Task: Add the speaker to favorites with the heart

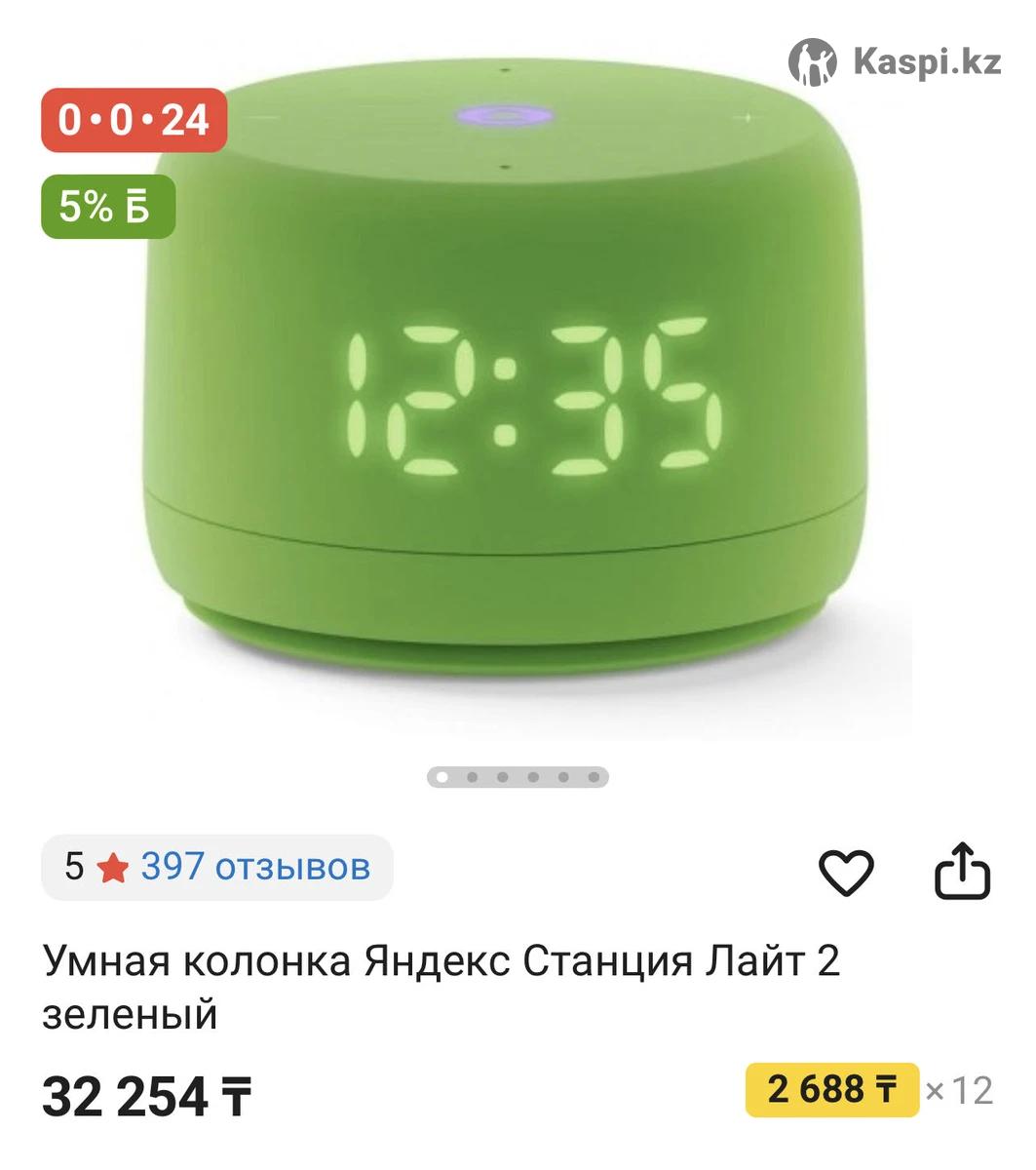Action: [845, 872]
